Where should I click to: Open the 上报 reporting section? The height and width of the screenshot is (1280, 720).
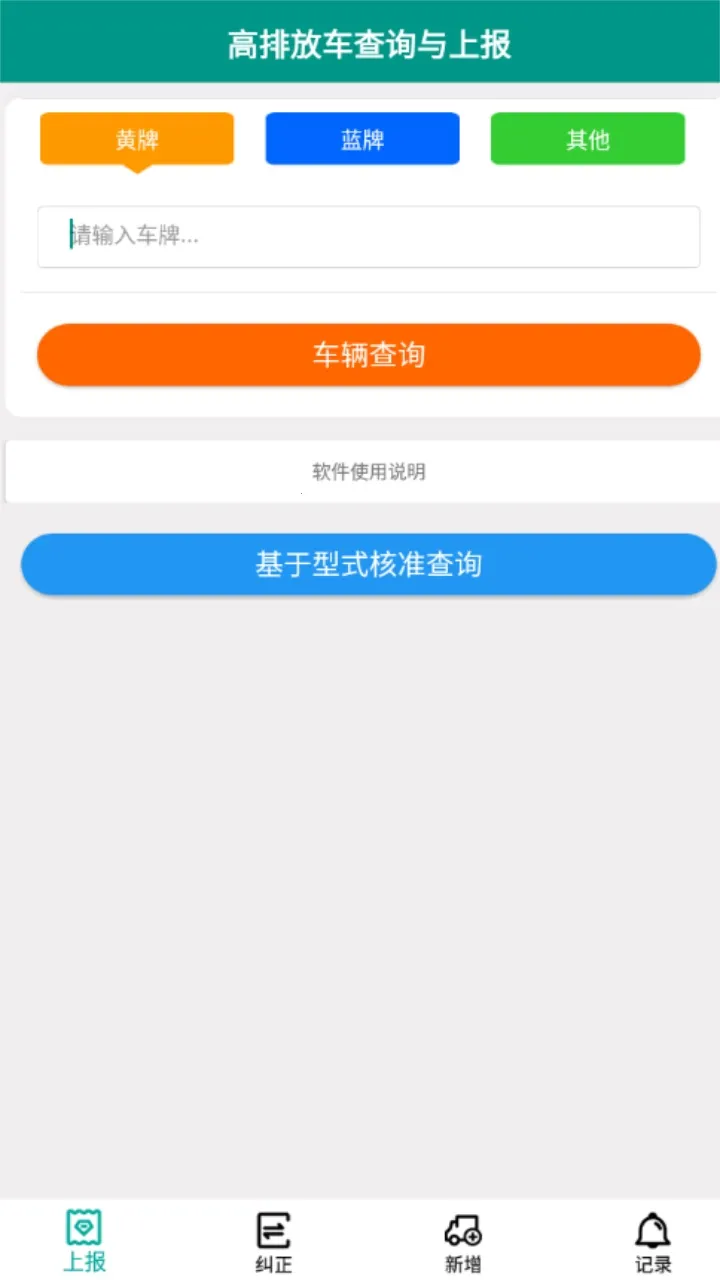[84, 1240]
